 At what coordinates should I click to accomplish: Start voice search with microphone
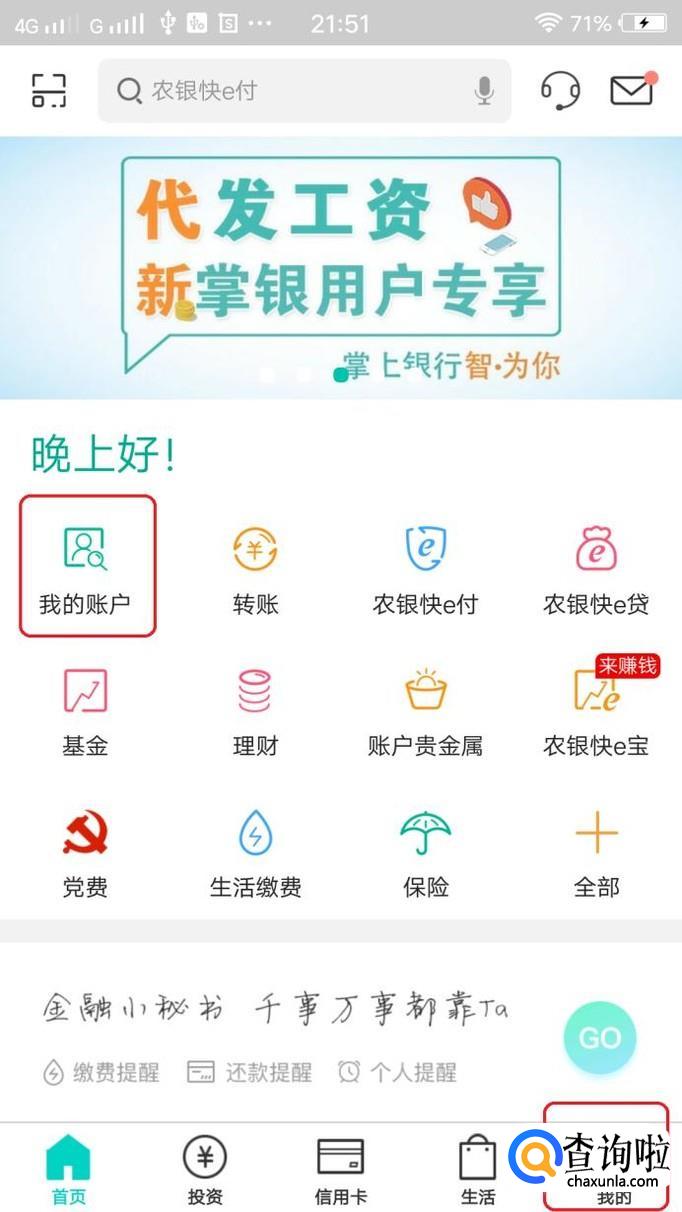point(484,91)
